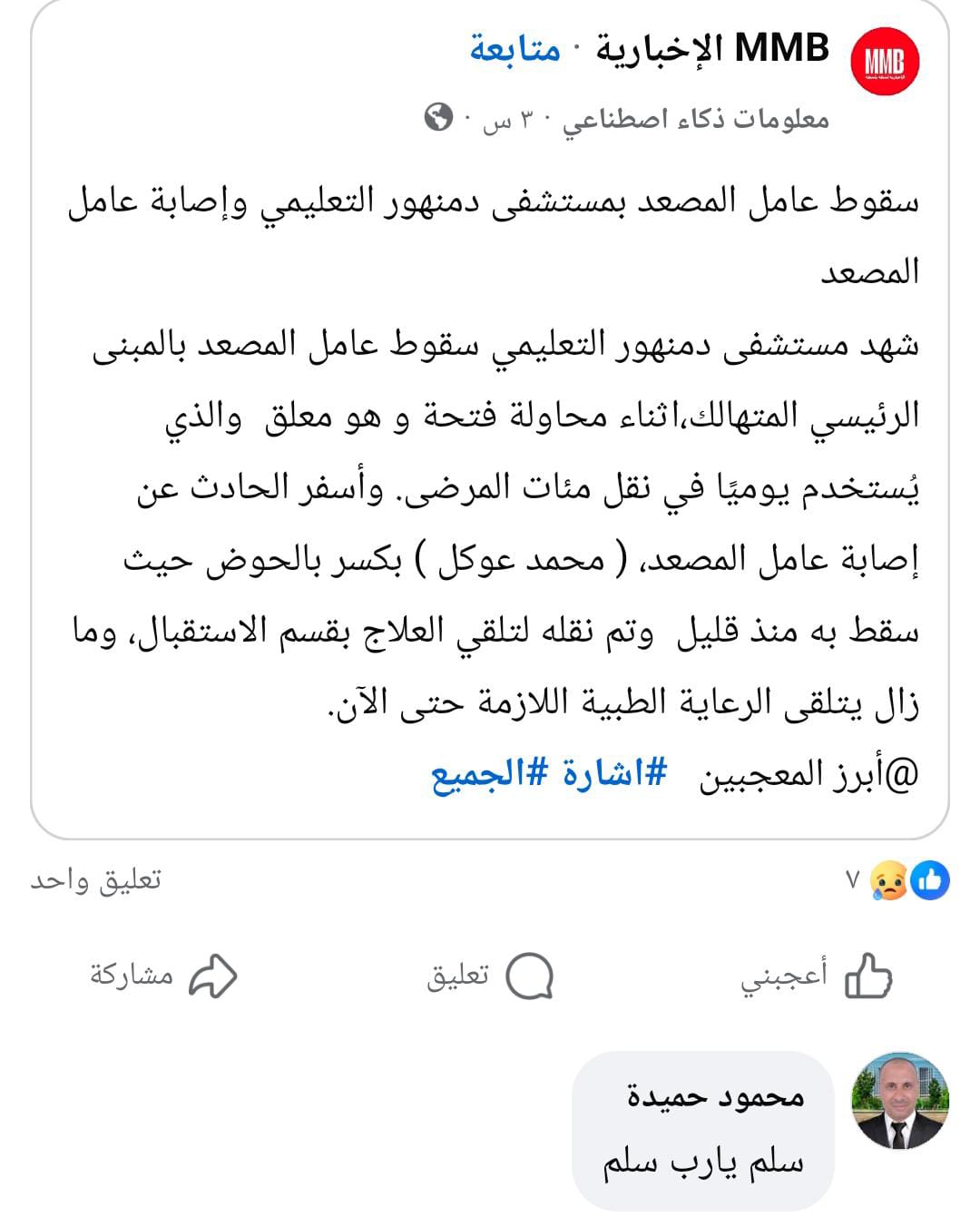
Task: Open the MMB الإخبارية page name
Action: (712, 48)
